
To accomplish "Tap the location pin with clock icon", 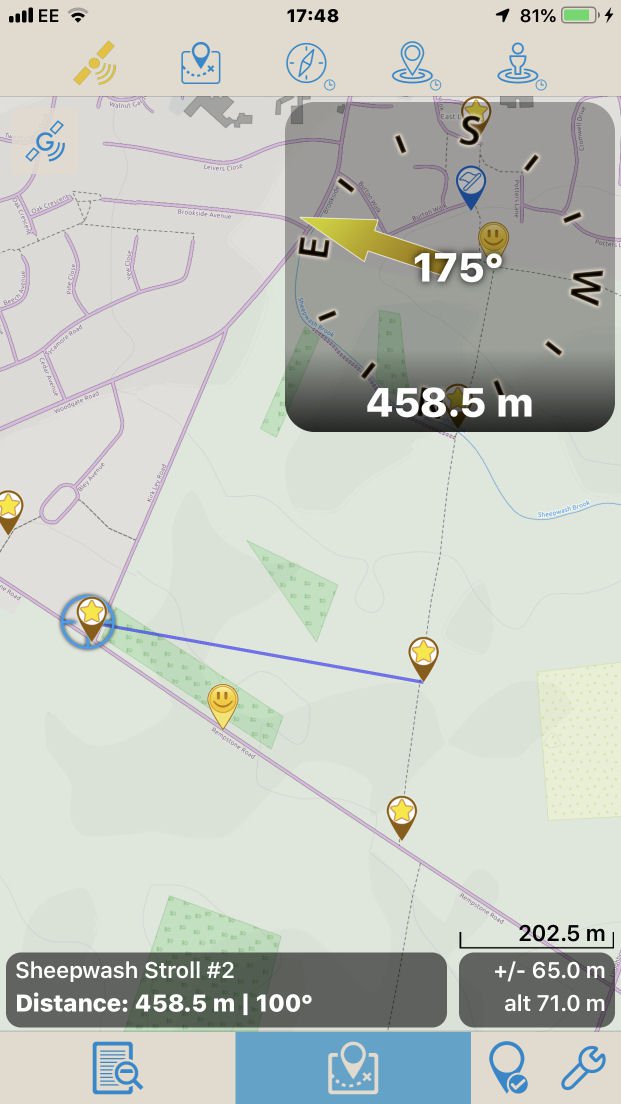I will 415,65.
